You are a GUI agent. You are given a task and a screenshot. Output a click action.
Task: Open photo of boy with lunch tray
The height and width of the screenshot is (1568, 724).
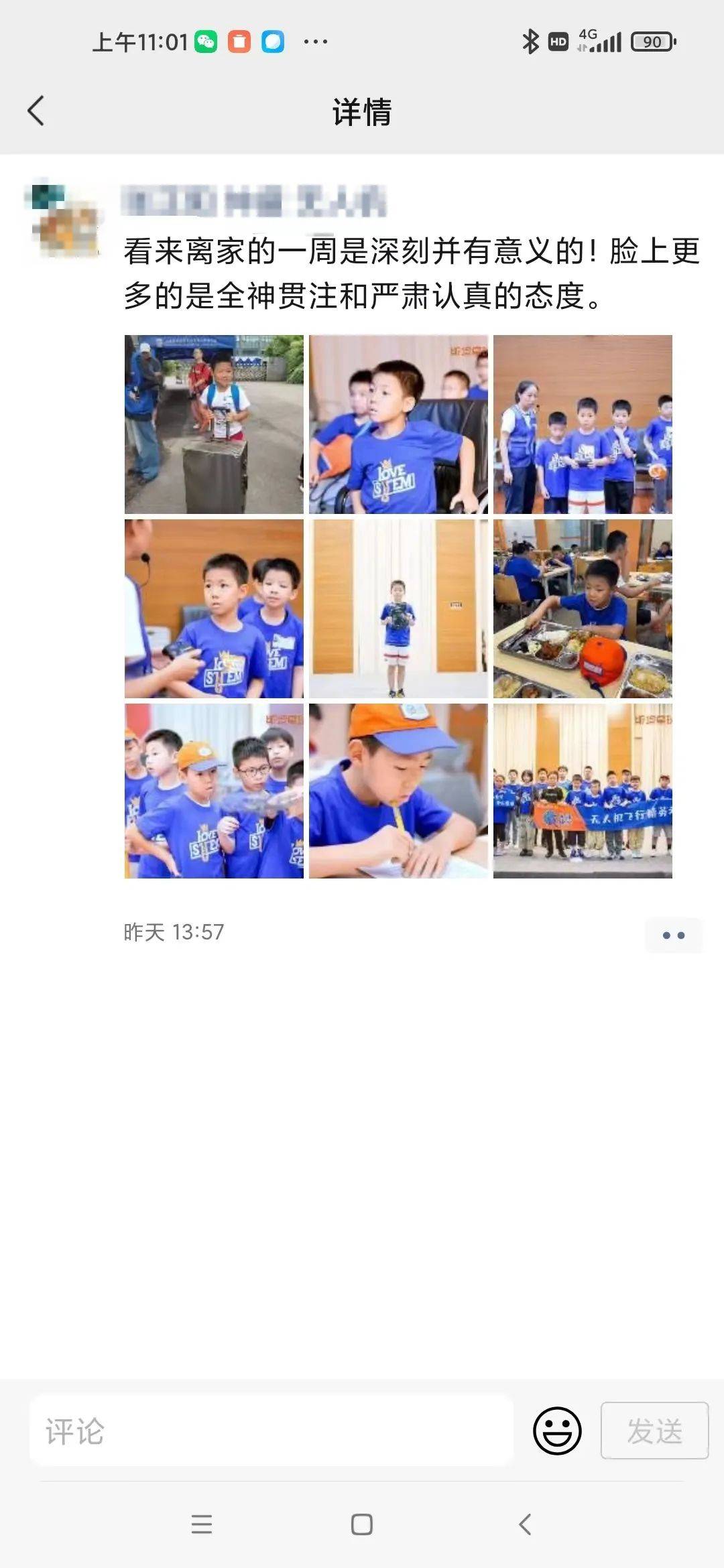[583, 608]
